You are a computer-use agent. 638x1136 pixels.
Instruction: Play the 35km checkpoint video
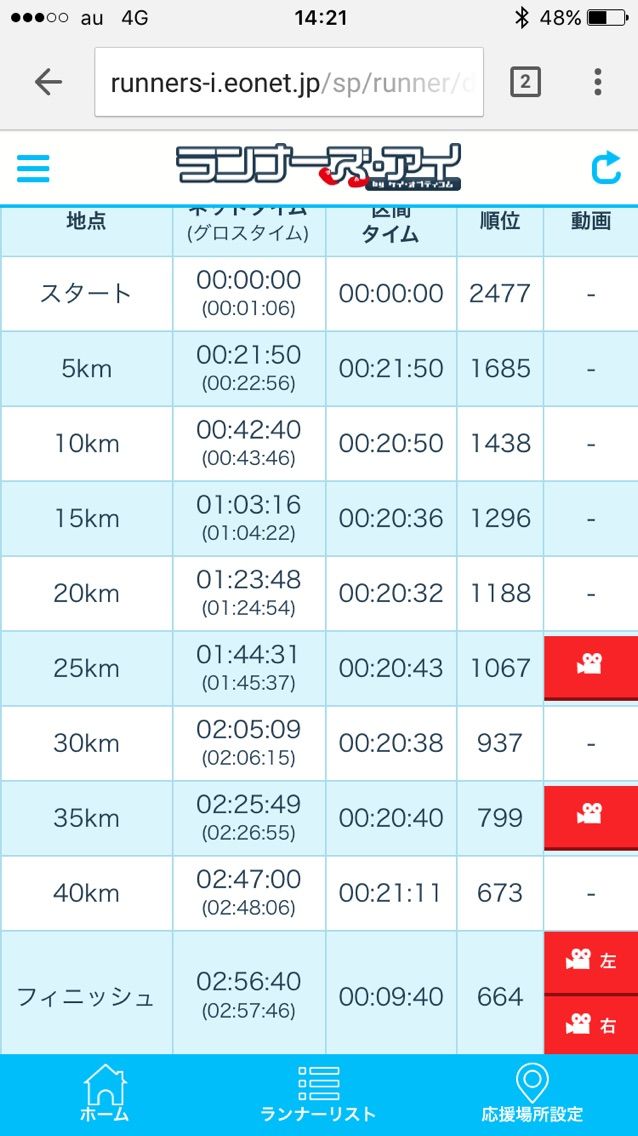[590, 816]
